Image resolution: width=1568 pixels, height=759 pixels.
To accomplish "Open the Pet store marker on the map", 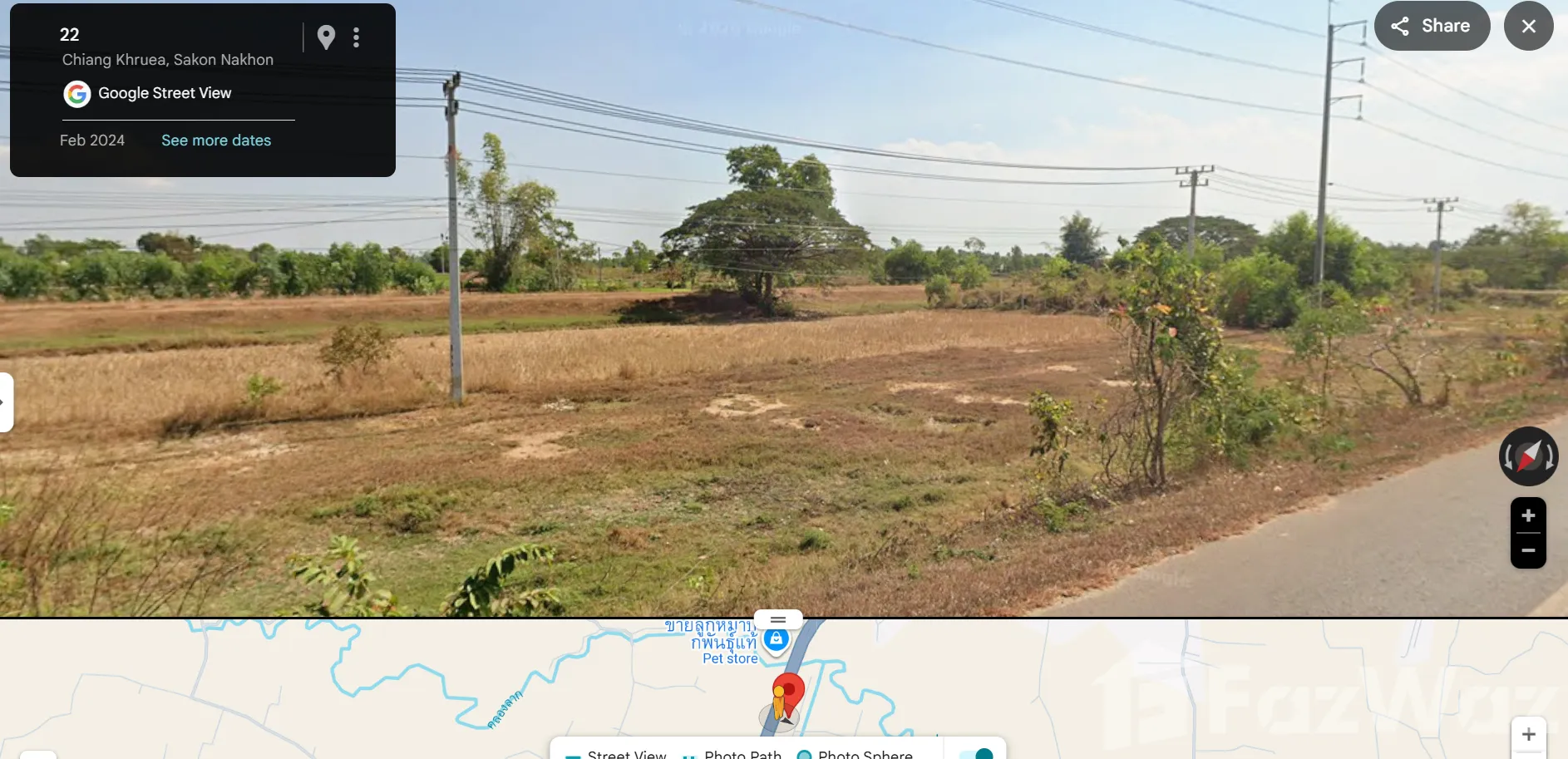I will tap(776, 639).
